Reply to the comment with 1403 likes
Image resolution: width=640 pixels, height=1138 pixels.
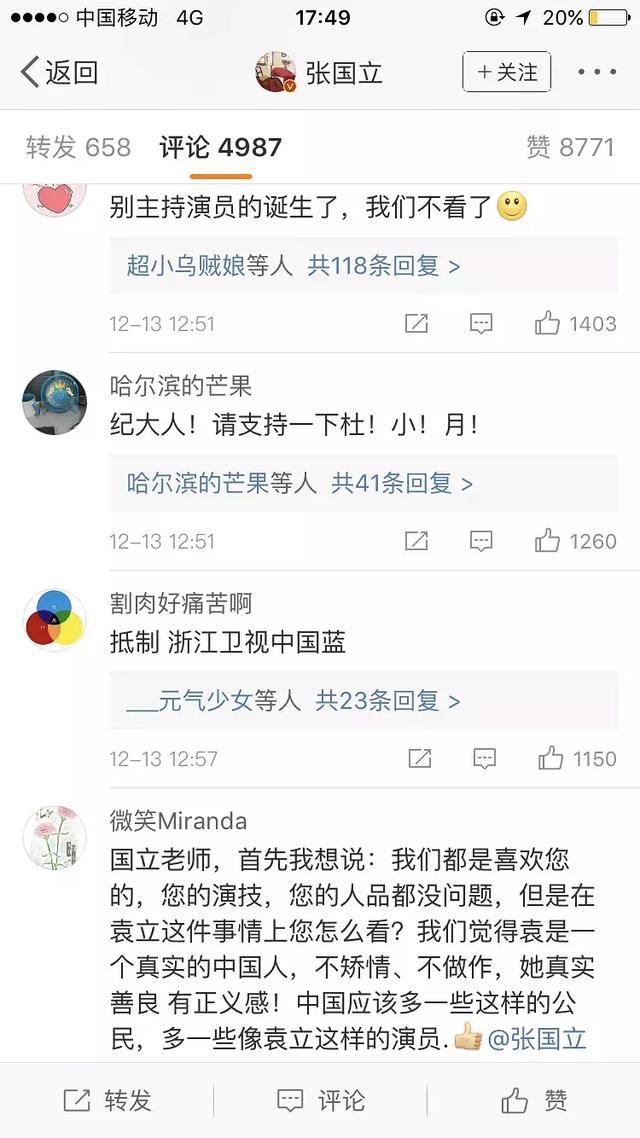click(x=482, y=323)
